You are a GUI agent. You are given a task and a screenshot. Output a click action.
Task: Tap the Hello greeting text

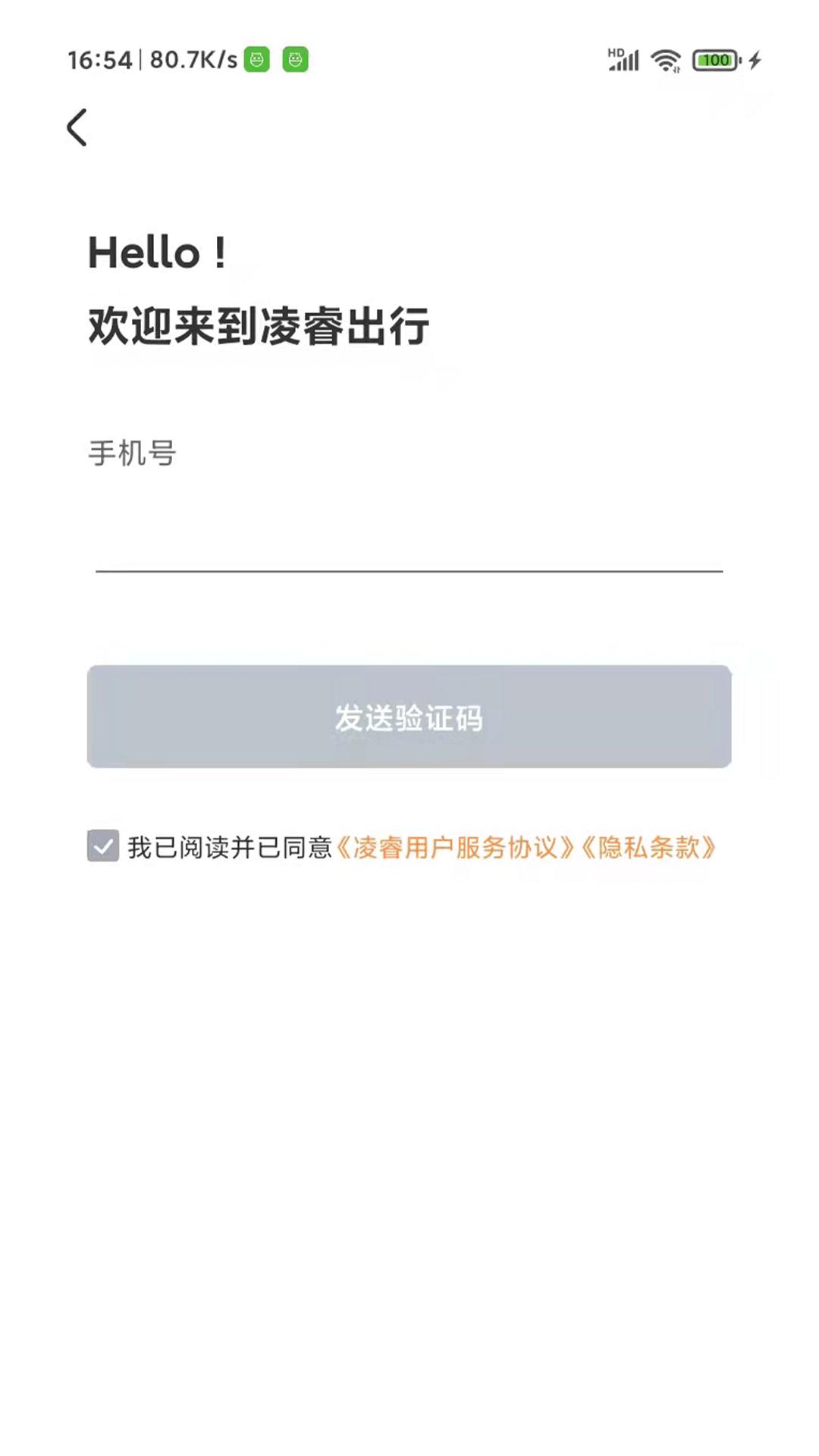point(155,252)
